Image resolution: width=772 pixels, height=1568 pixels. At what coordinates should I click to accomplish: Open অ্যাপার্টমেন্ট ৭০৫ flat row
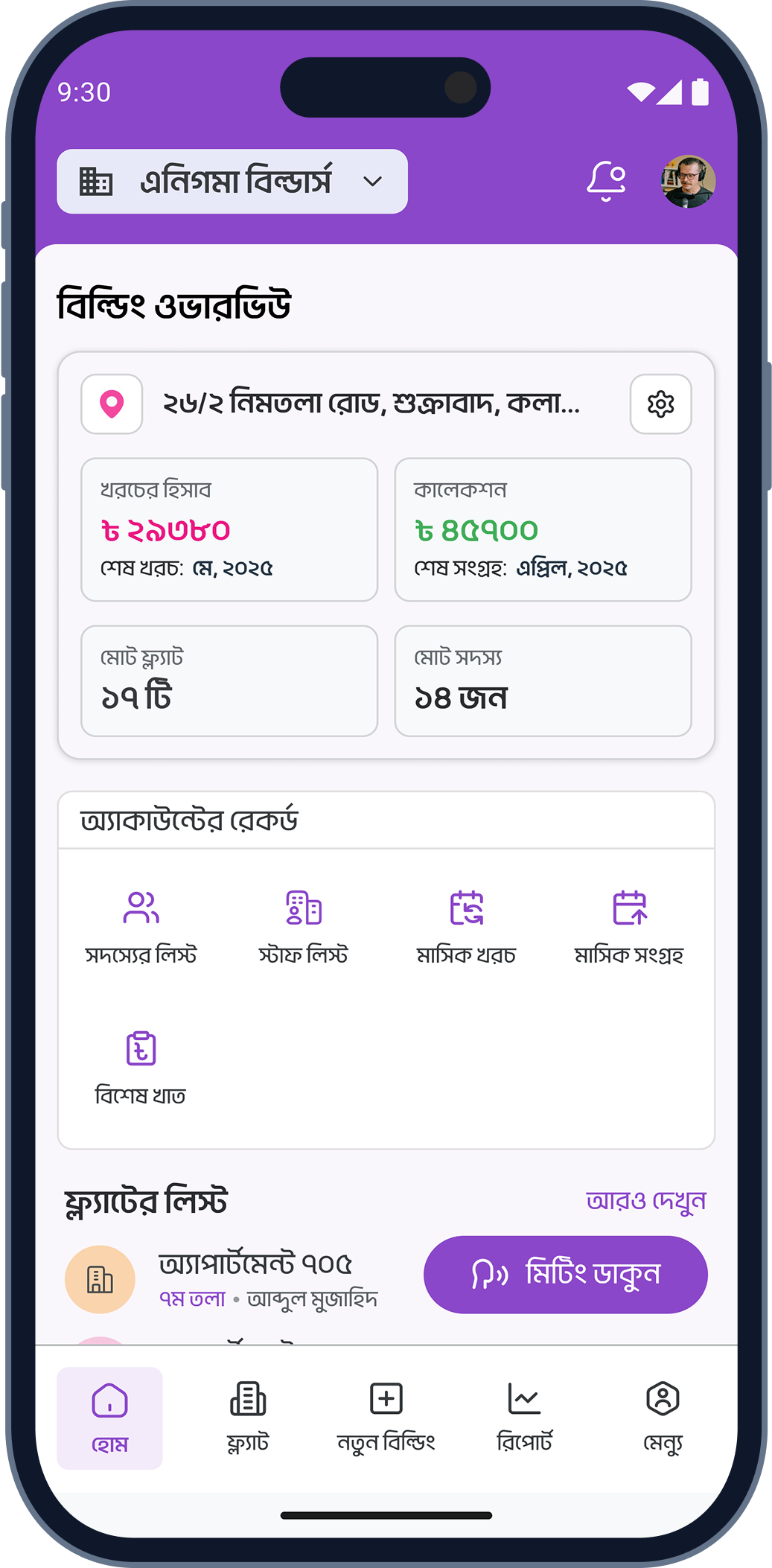click(x=253, y=1279)
